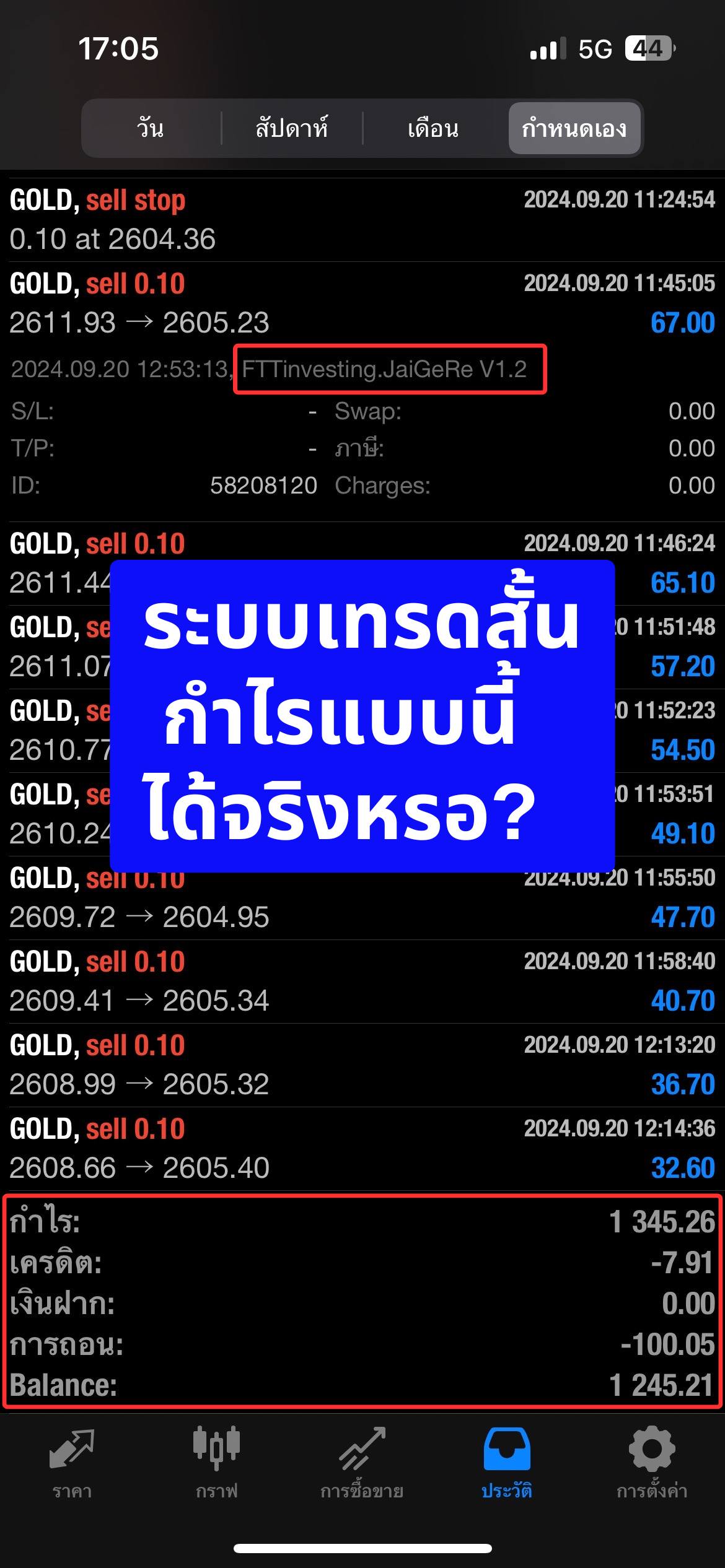
Task: Choose the กำหนดเอง custom period
Action: point(574,128)
